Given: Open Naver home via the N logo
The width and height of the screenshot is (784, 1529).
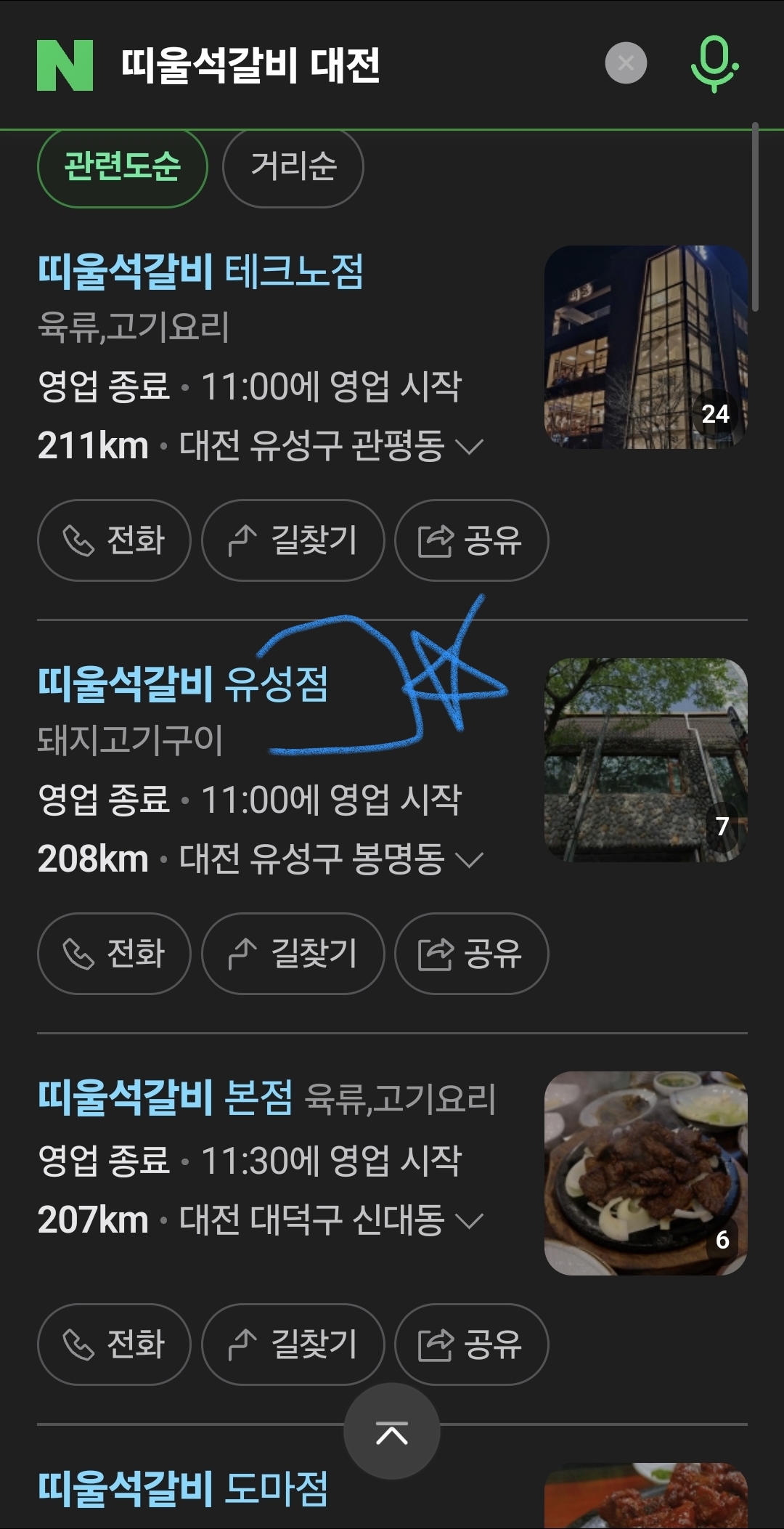Looking at the screenshot, I should click(x=65, y=65).
